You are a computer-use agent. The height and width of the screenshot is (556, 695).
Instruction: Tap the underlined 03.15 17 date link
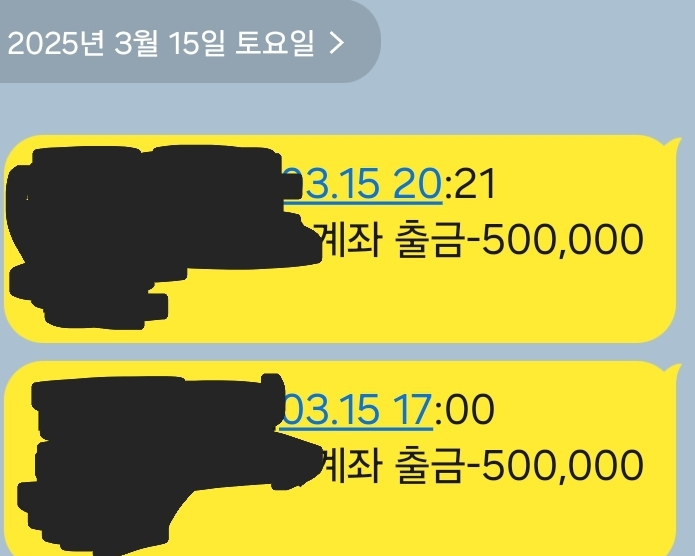(358, 410)
